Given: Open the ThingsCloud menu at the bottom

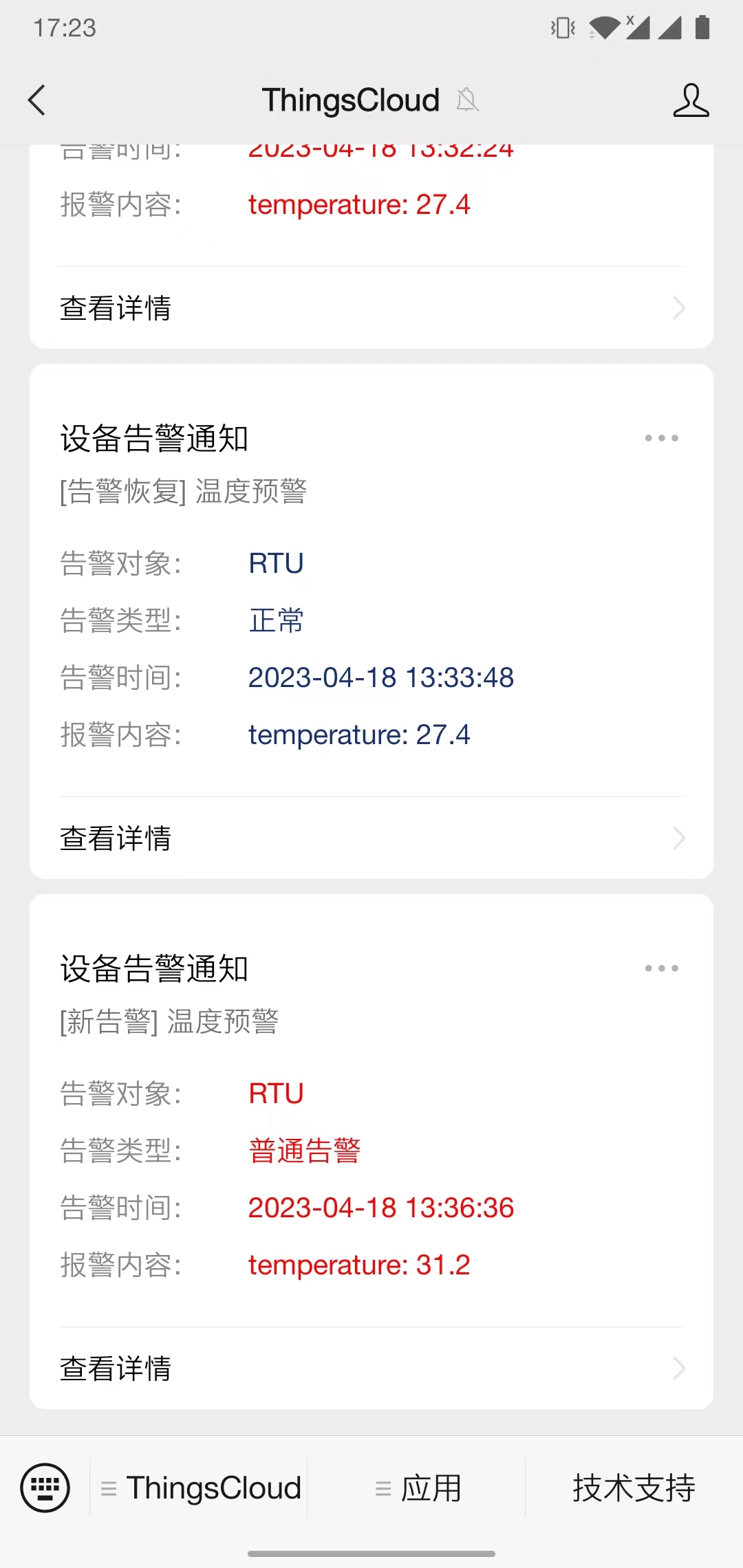Looking at the screenshot, I should (x=200, y=1487).
